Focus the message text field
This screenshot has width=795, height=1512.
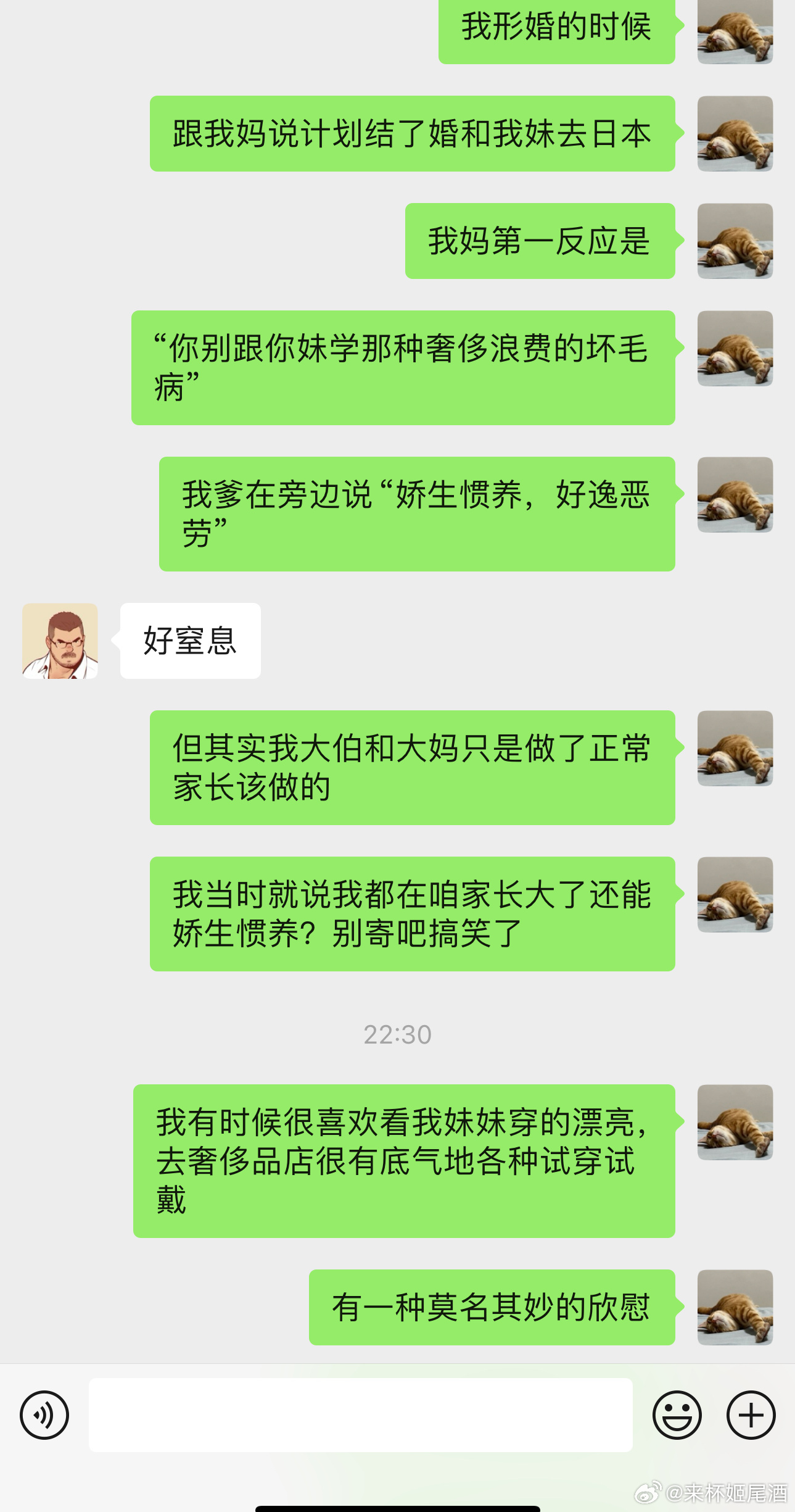(360, 1414)
